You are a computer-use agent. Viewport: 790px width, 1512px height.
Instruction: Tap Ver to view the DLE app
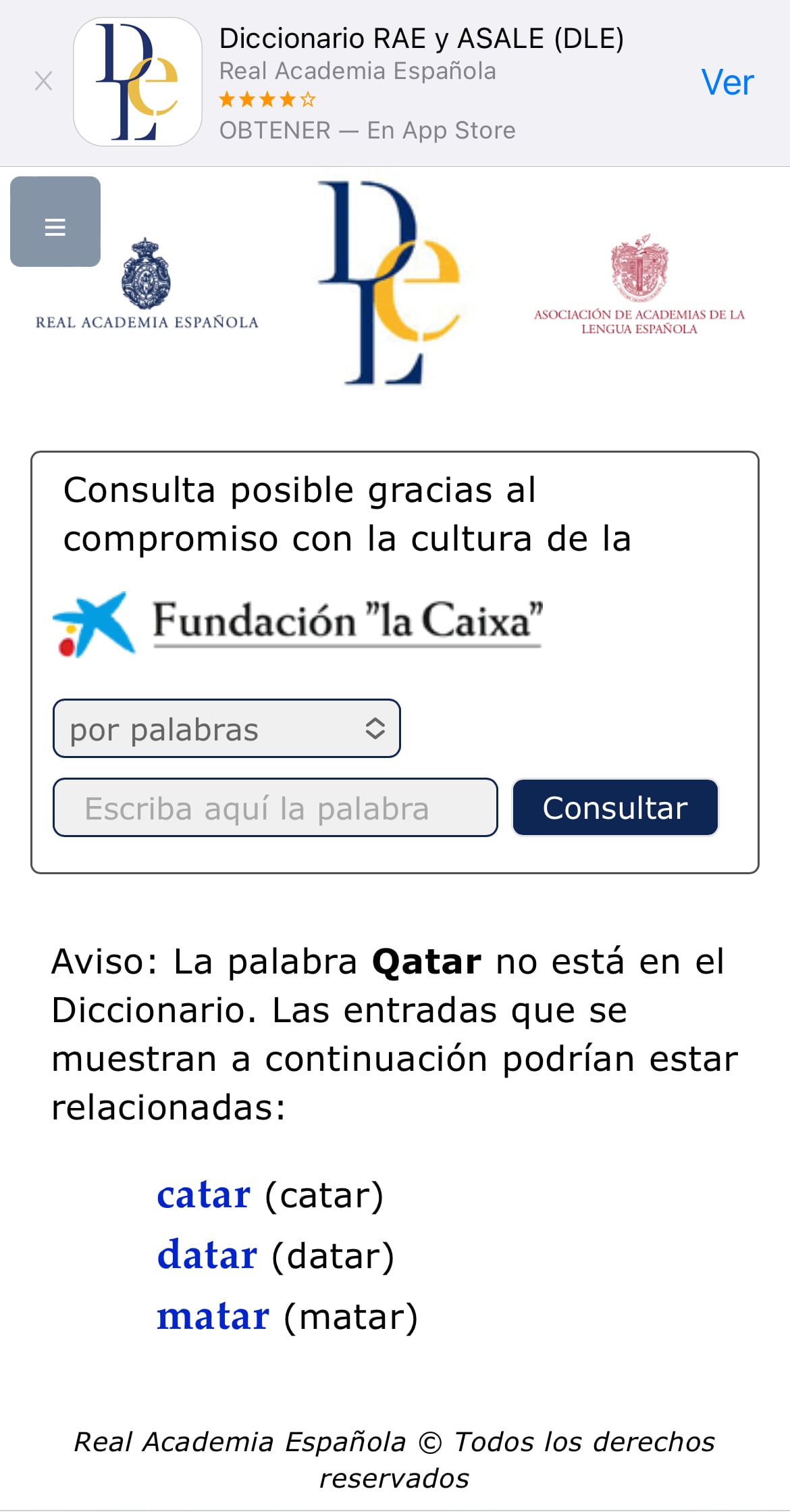click(727, 82)
